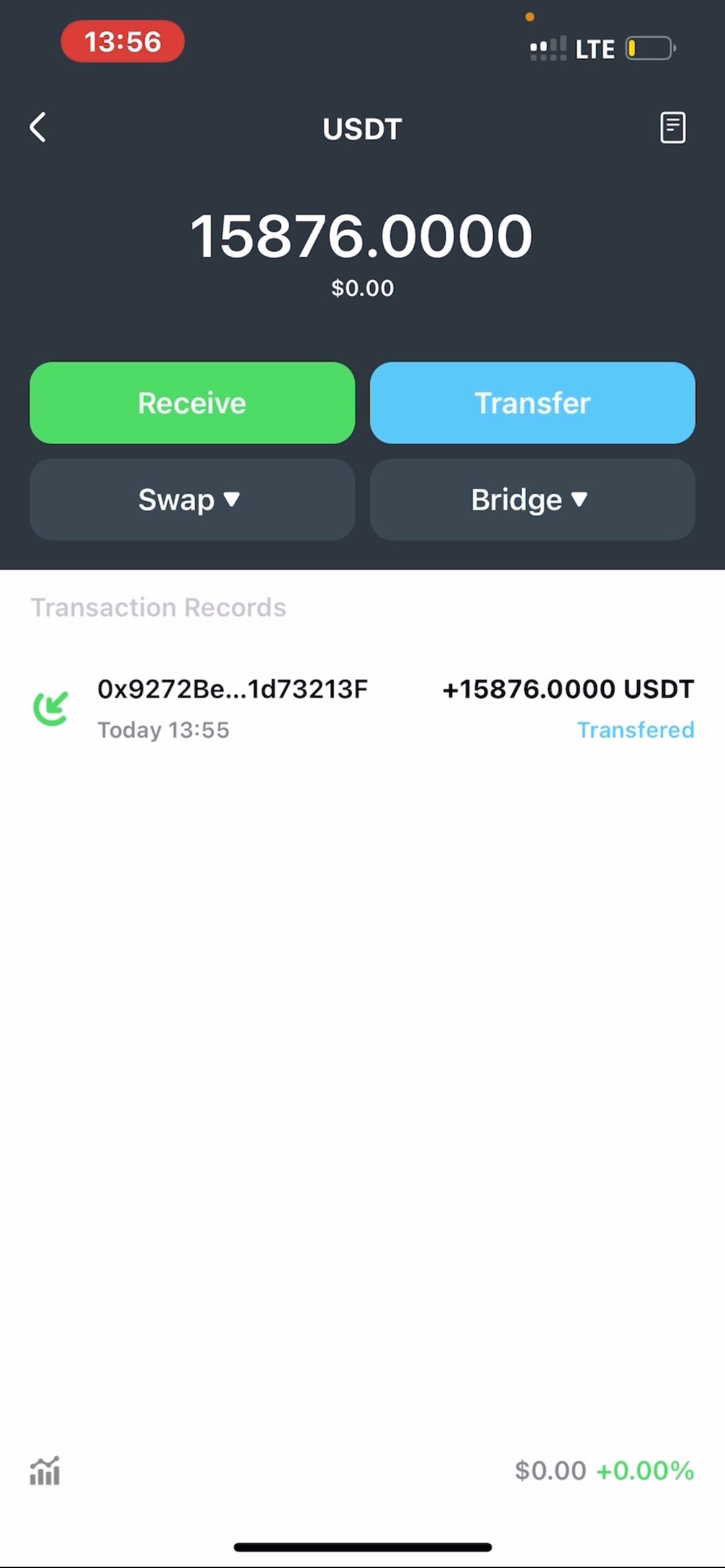The image size is (725, 1568).
Task: Open the truncated address 0x9272Be...1d73213F
Action: (x=233, y=689)
